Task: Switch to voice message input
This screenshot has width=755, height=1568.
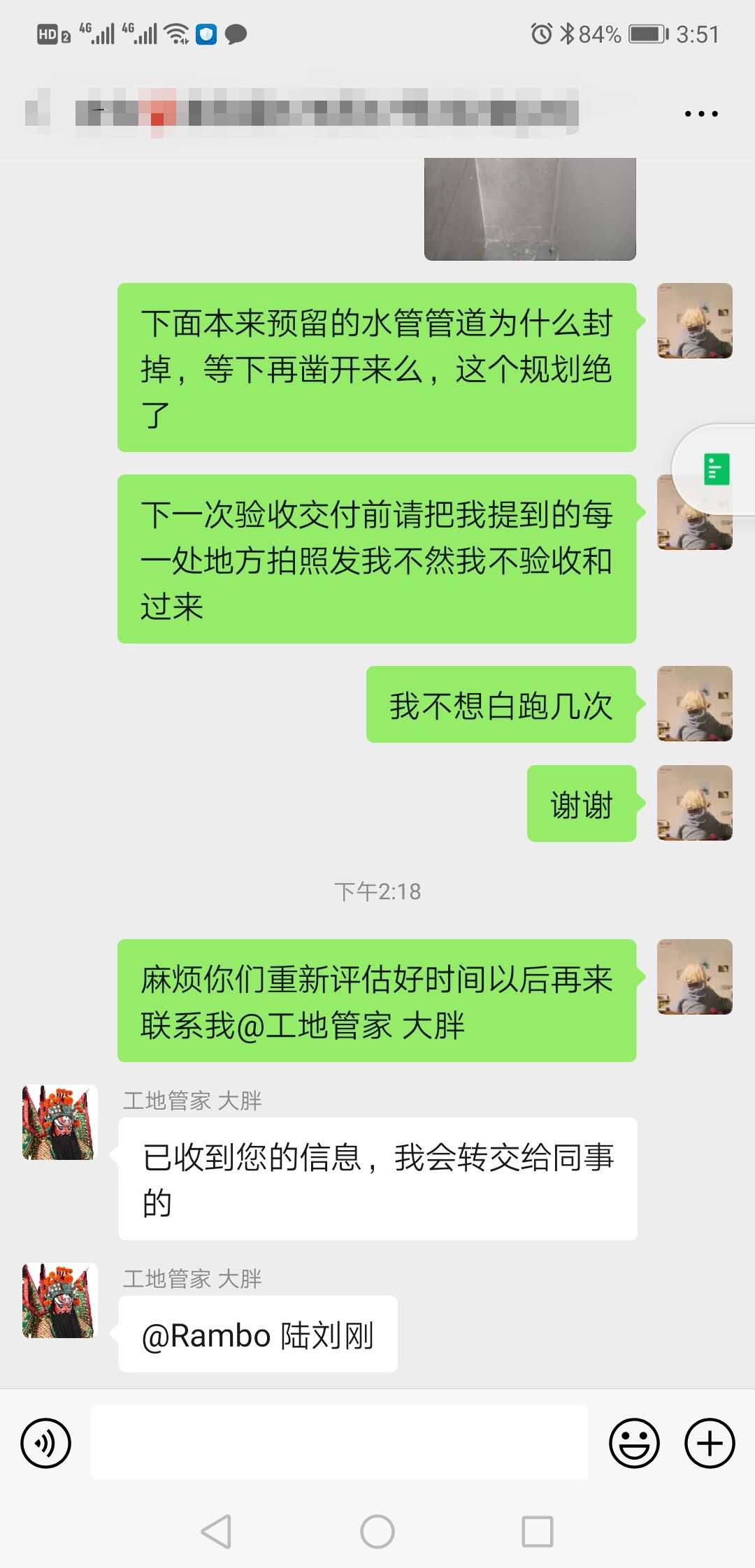Action: tap(46, 1443)
